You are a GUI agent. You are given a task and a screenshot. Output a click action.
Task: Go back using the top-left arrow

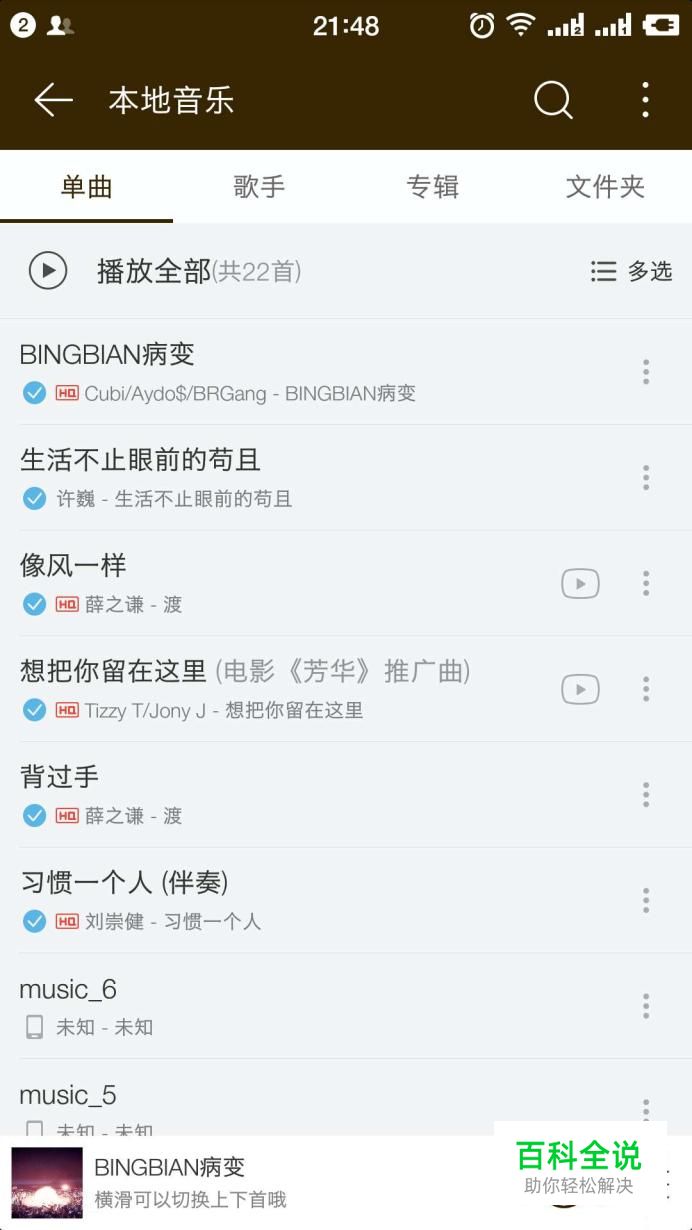click(x=54, y=100)
